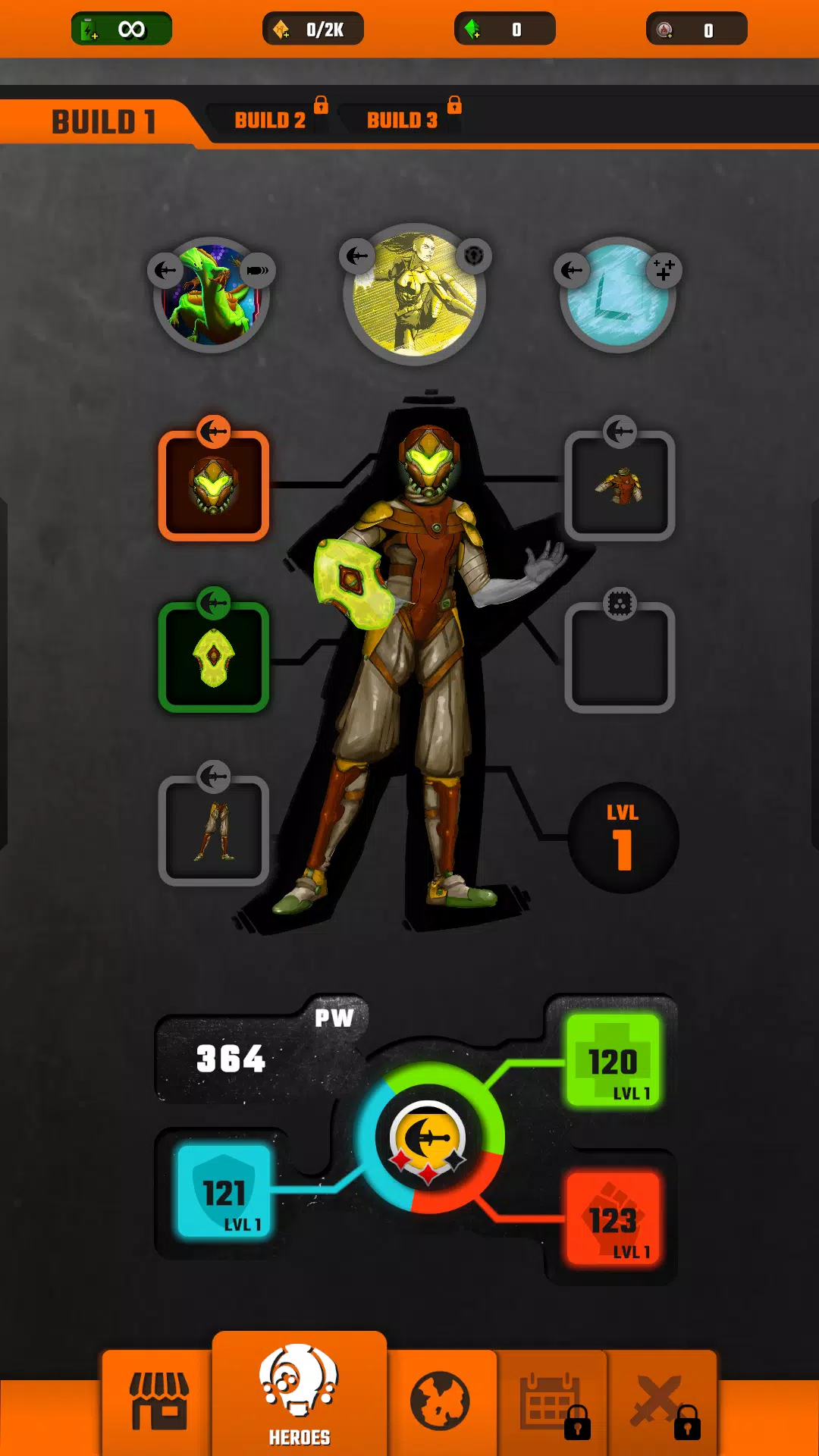This screenshot has width=819, height=1456.
Task: Upgrade the red attack stat 123
Action: (x=613, y=1219)
